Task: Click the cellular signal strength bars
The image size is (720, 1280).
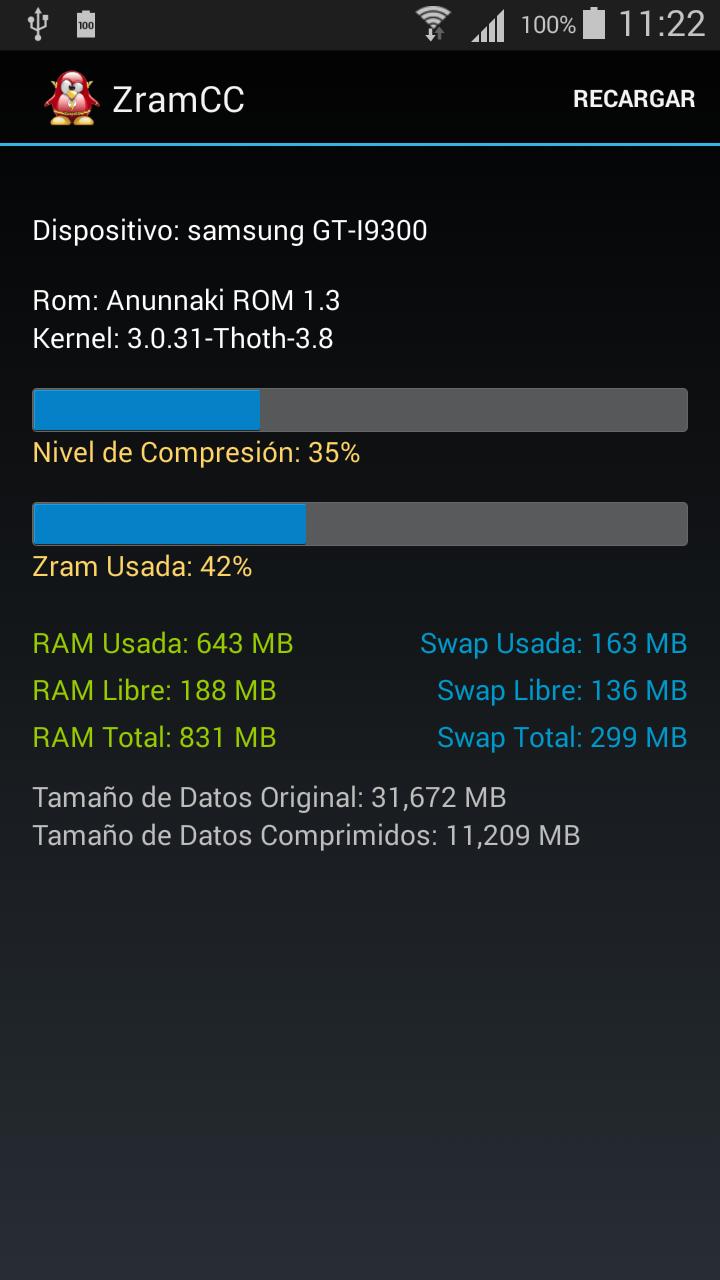Action: (487, 24)
